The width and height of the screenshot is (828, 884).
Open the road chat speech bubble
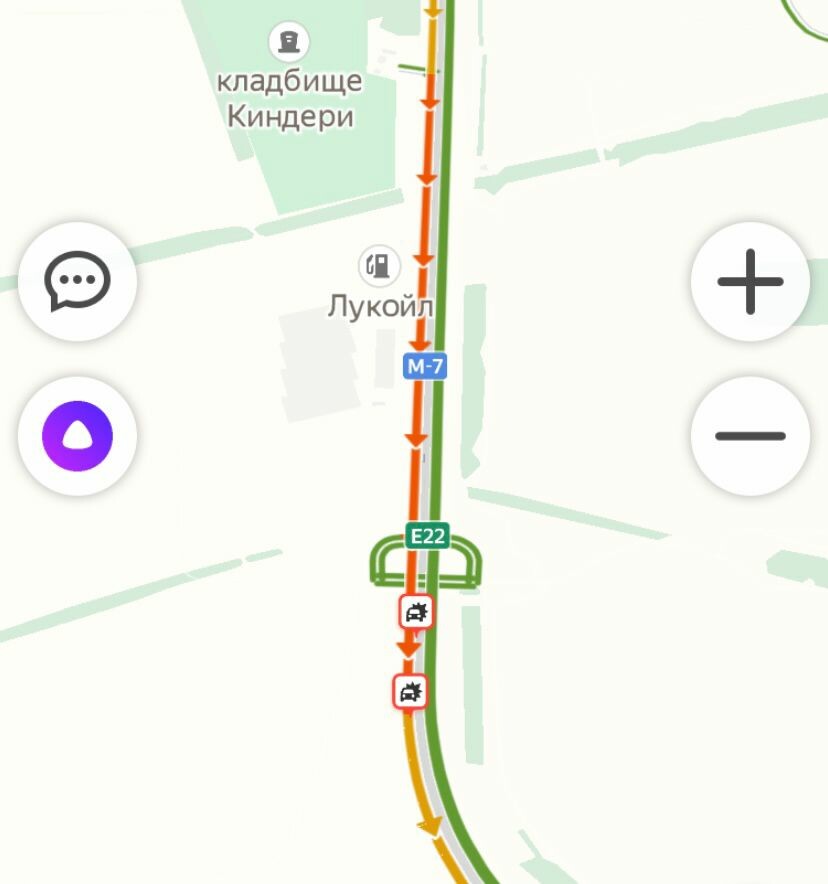[x=77, y=282]
